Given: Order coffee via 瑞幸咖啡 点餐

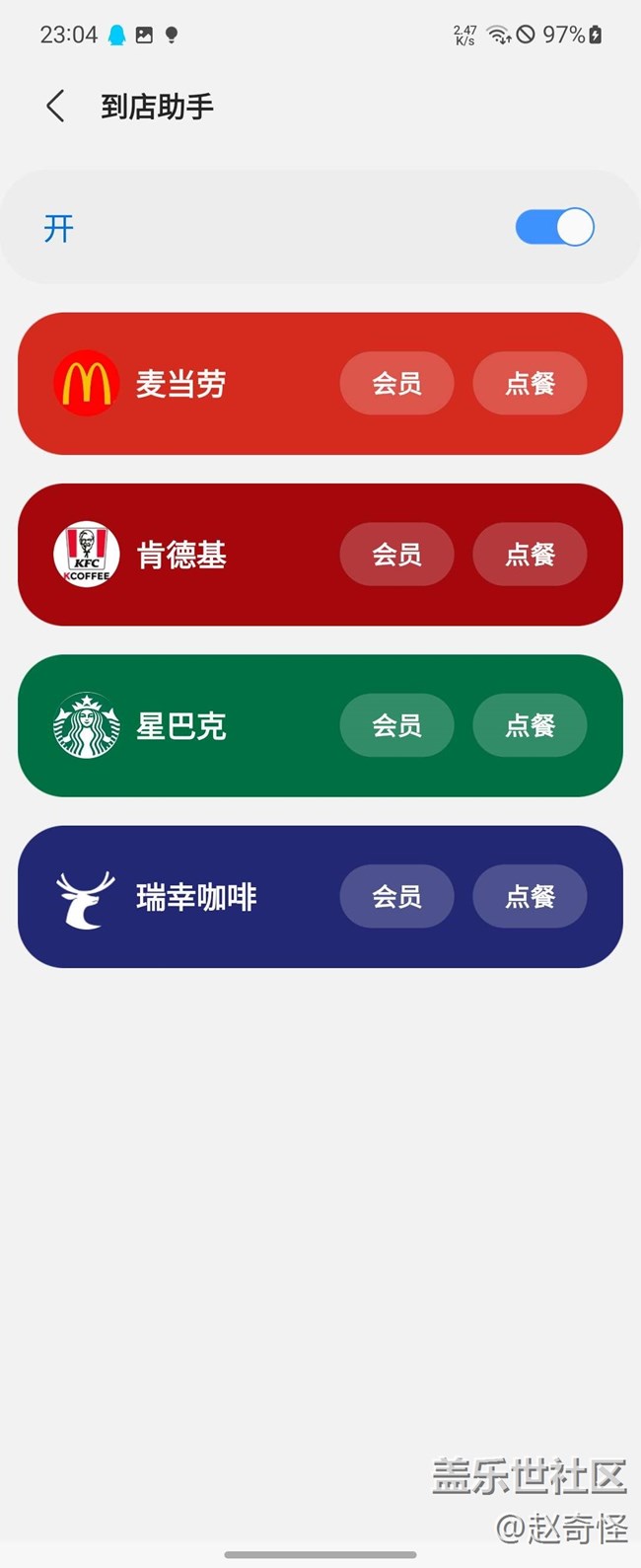Looking at the screenshot, I should tap(530, 896).
